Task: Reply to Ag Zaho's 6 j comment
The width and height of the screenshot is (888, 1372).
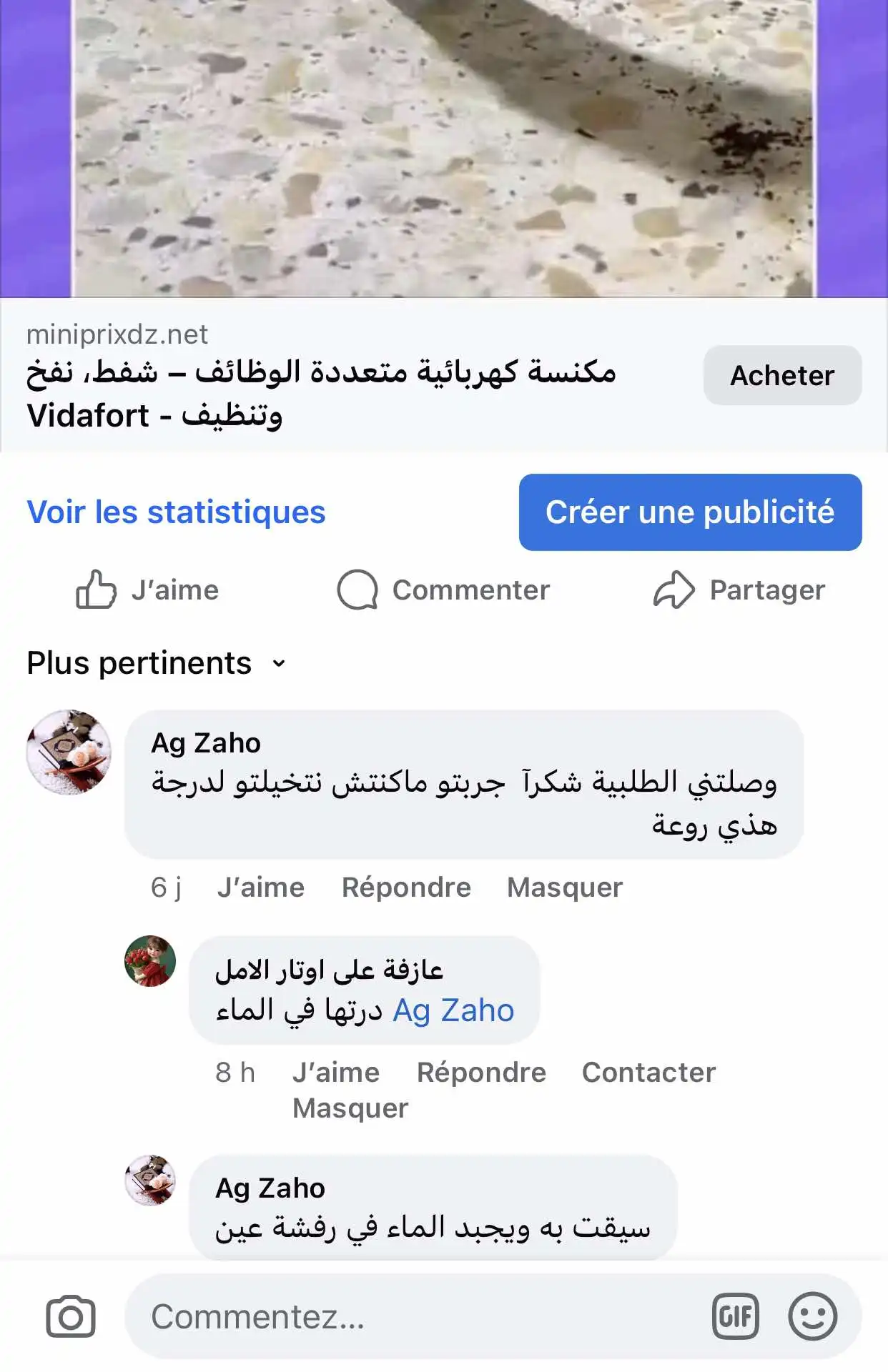Action: [406, 887]
